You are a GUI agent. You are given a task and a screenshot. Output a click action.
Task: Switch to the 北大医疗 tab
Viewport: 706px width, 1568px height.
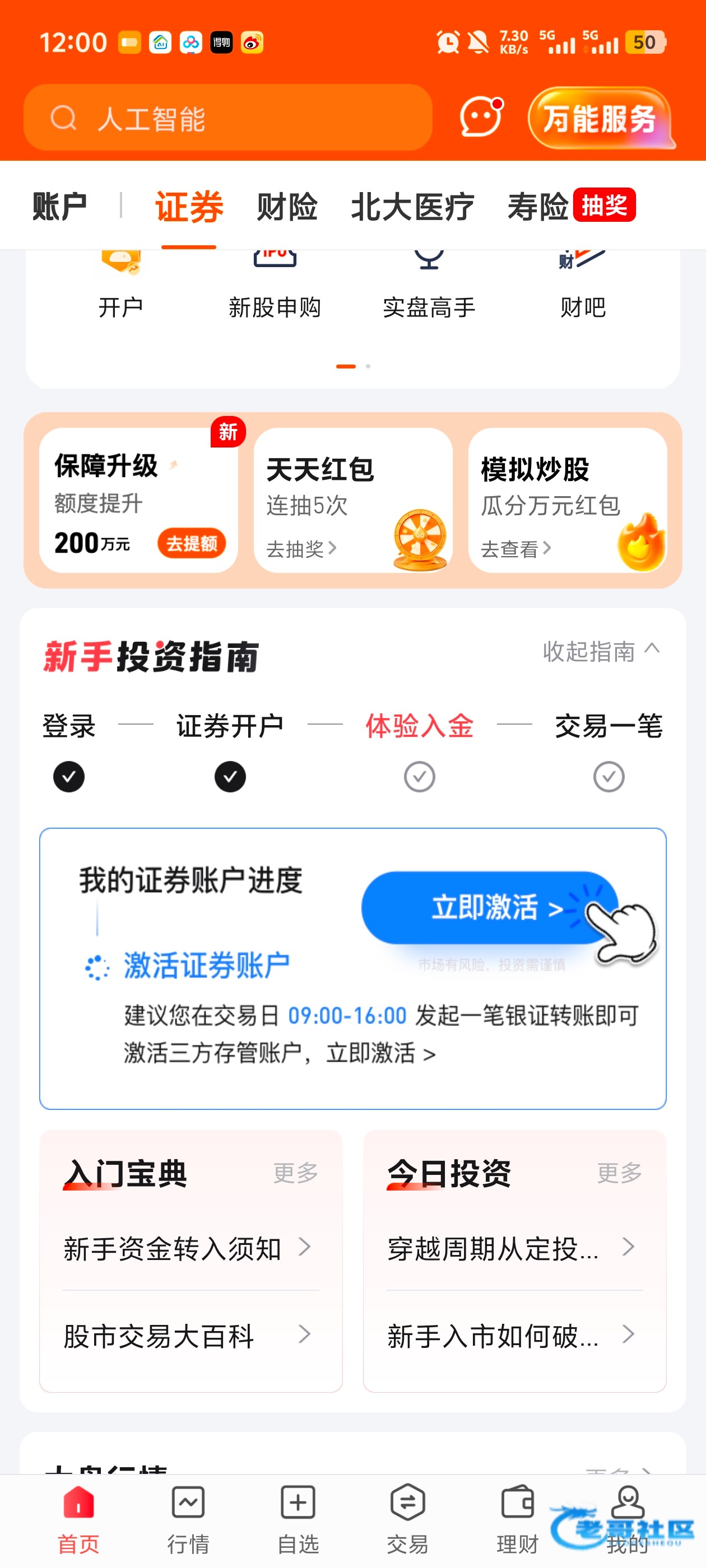(x=412, y=206)
